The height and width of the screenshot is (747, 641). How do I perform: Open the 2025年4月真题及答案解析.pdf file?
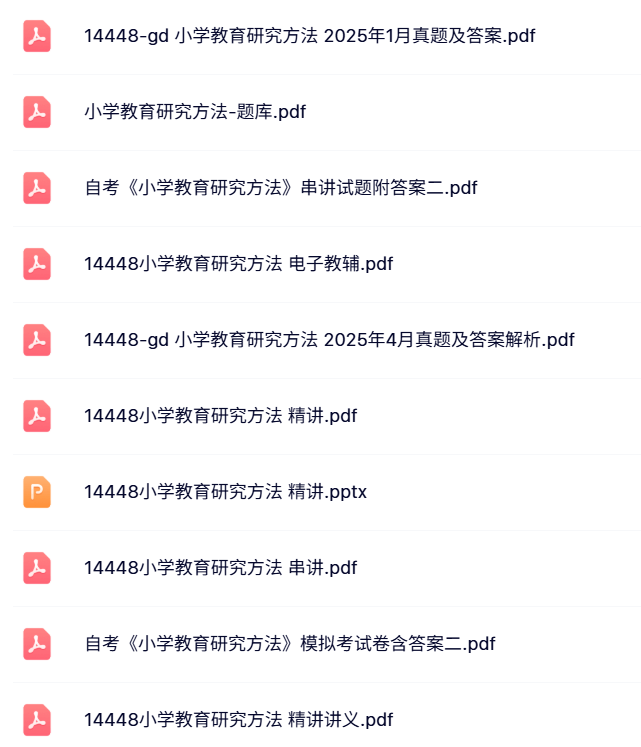(329, 340)
